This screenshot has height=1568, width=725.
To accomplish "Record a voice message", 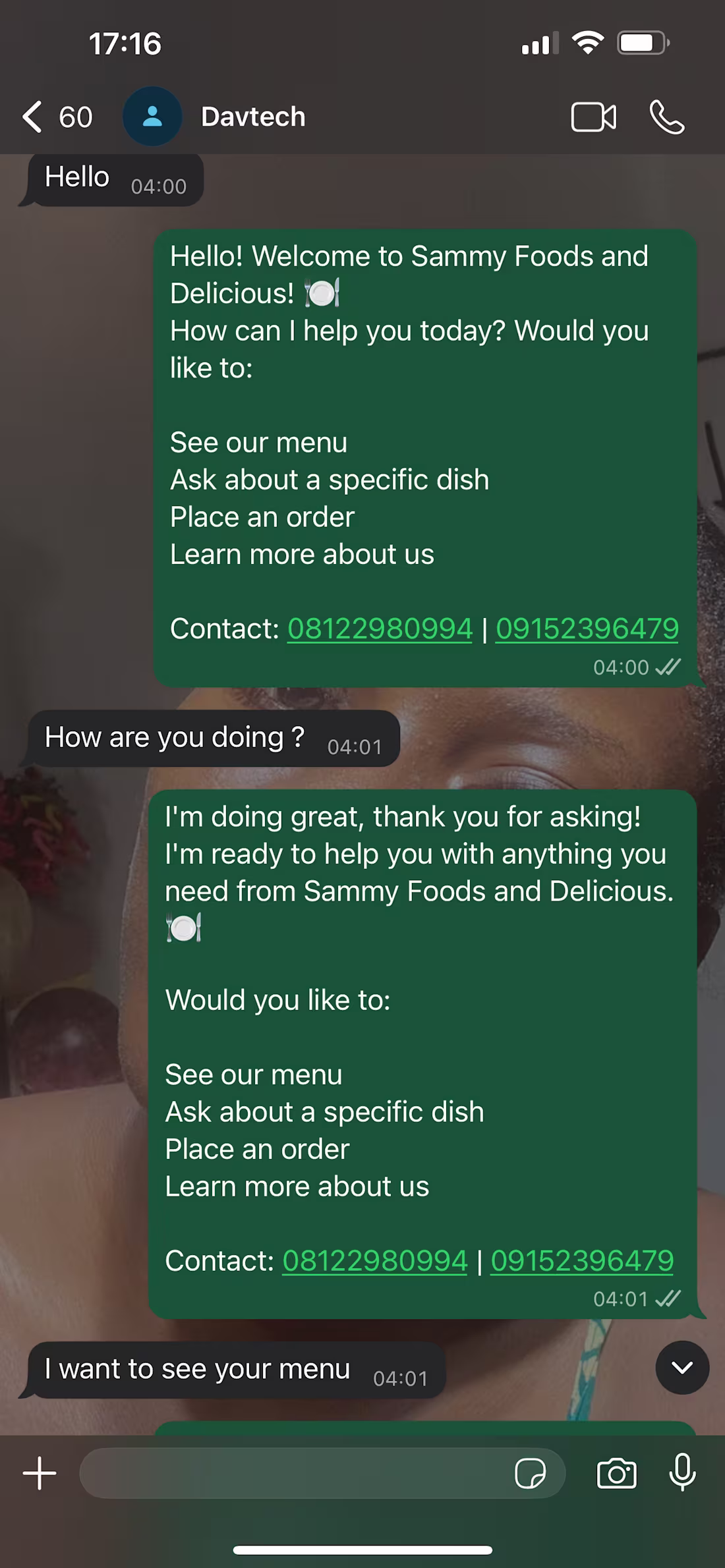I will coord(682,1472).
